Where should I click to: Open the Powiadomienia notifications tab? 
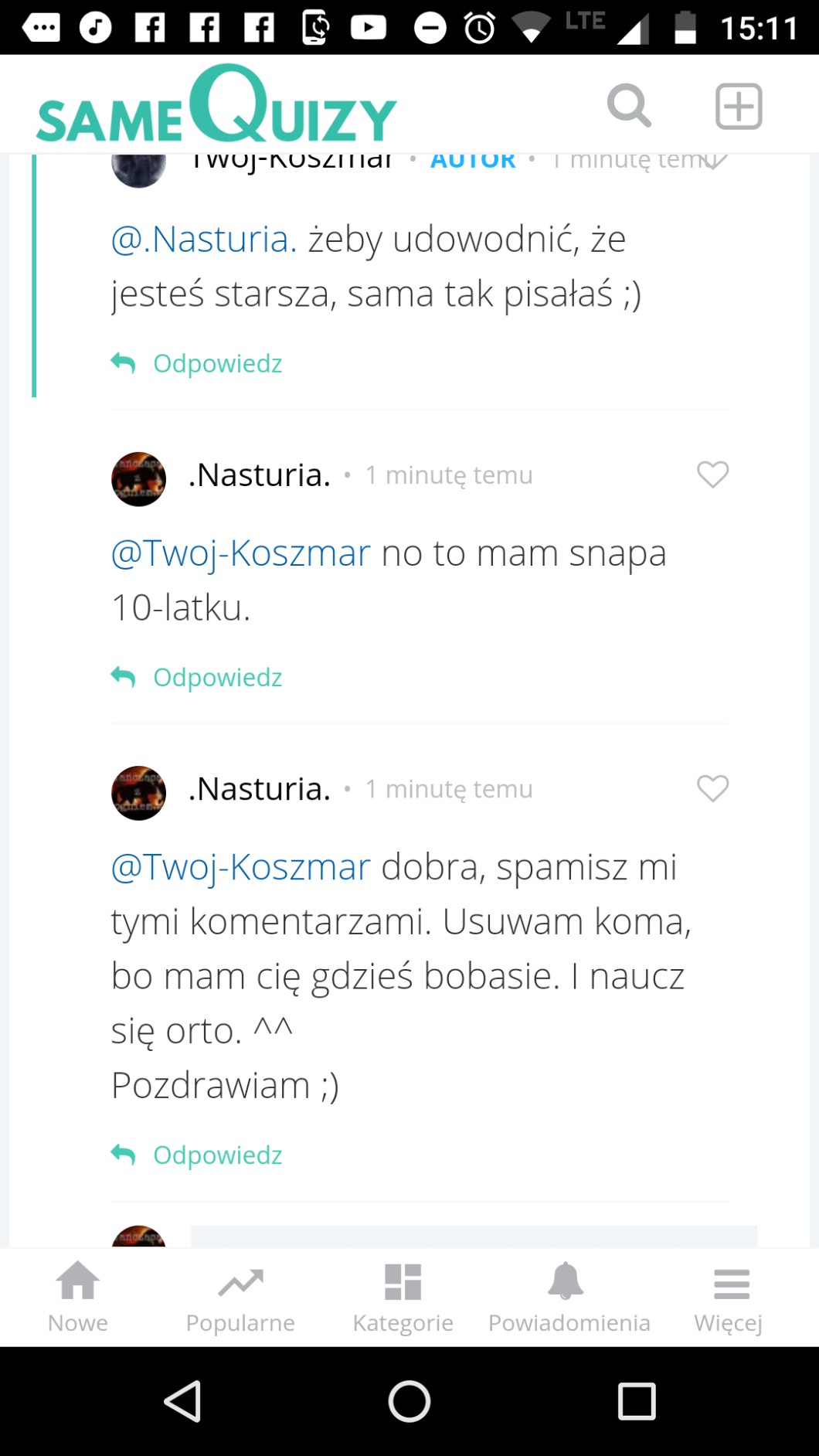[569, 1297]
